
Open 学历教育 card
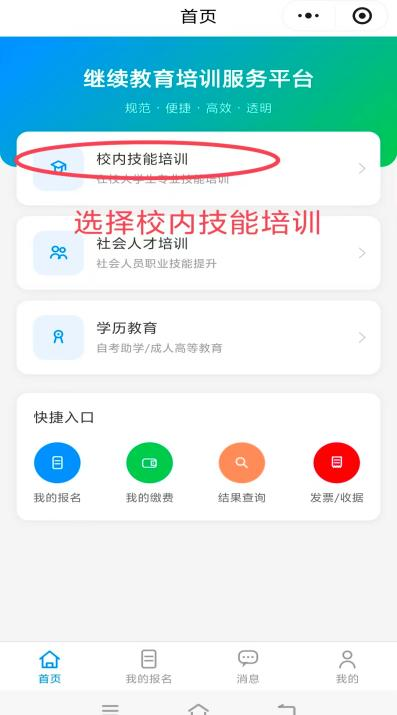198,337
